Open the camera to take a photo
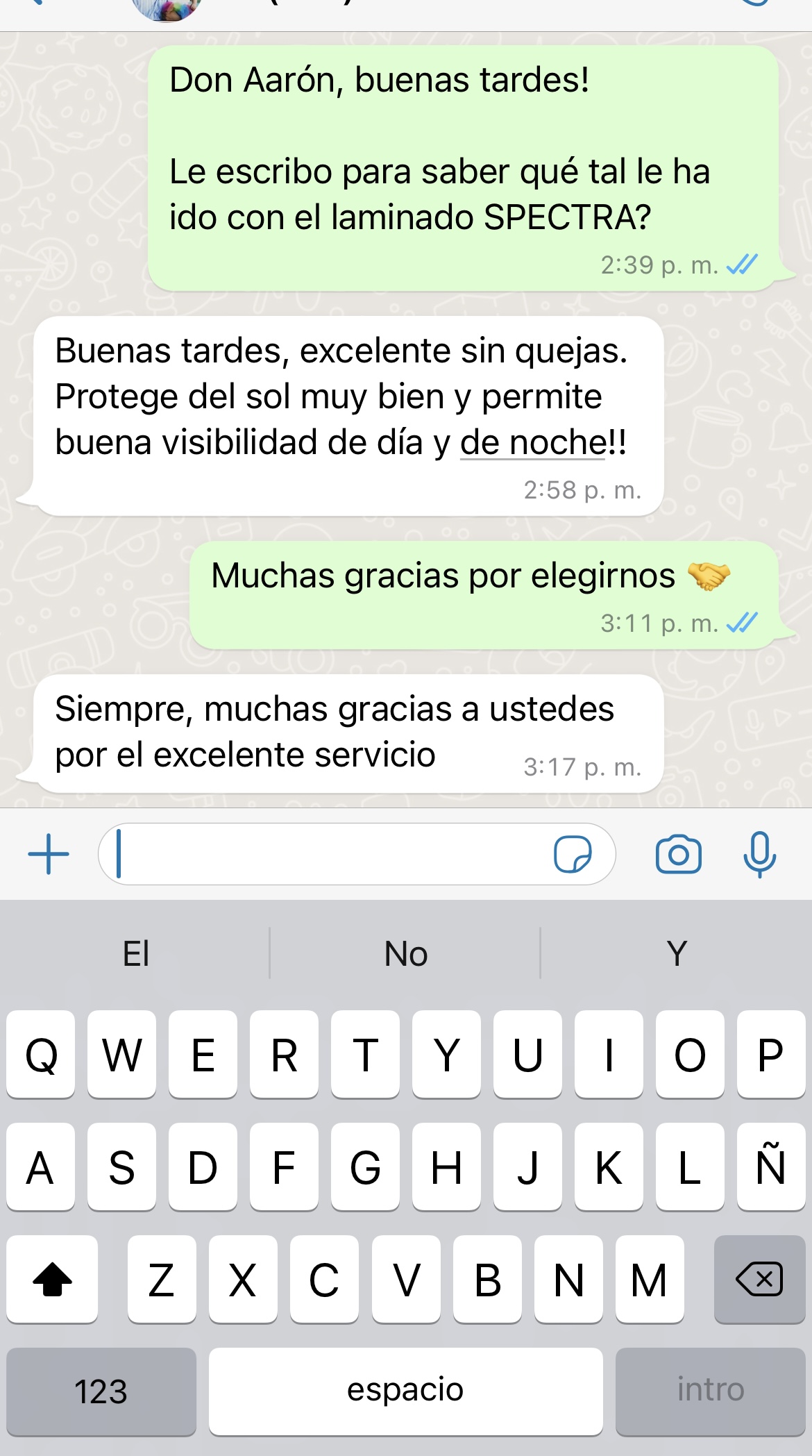 click(x=678, y=854)
